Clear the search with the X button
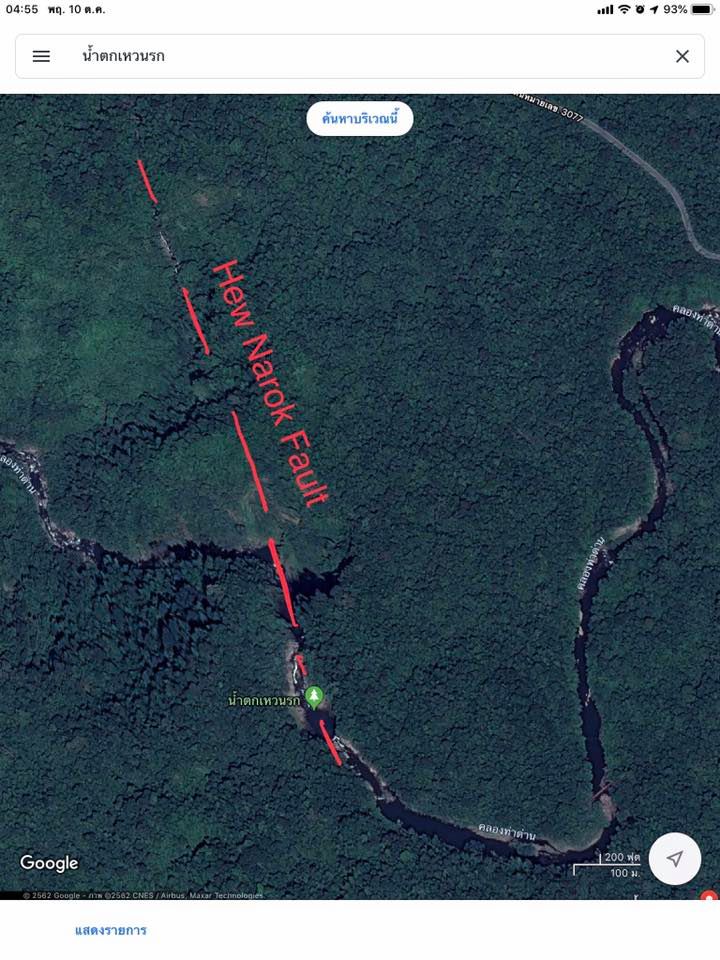The width and height of the screenshot is (720, 960). pos(682,56)
